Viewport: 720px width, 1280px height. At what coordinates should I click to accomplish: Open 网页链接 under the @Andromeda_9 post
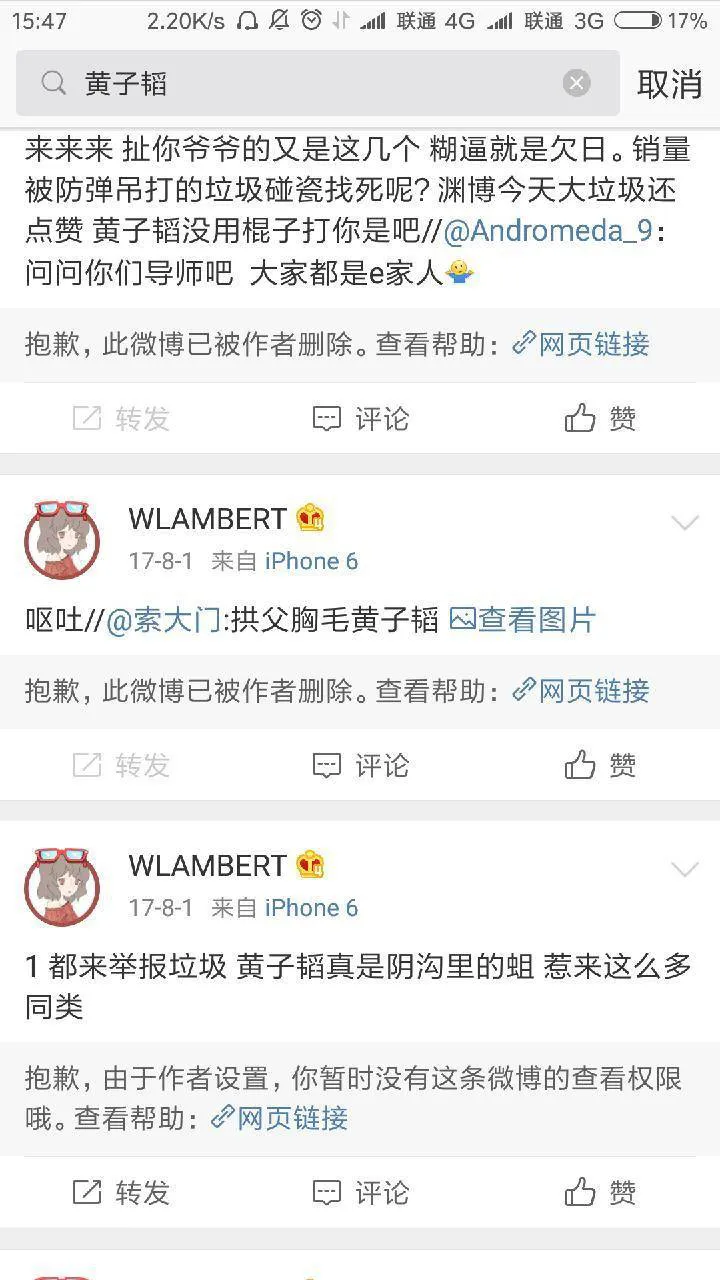tap(581, 344)
